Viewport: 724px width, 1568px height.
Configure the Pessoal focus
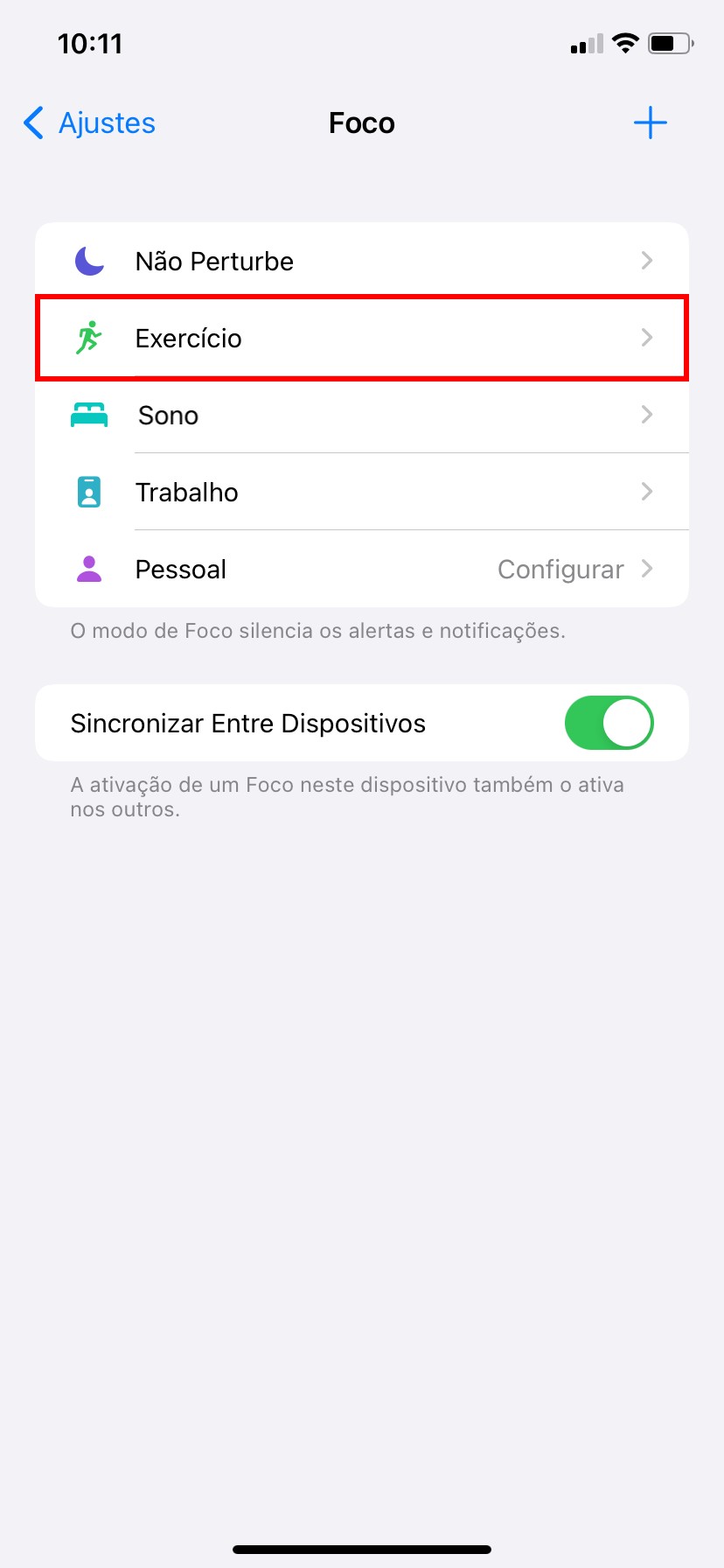point(362,569)
